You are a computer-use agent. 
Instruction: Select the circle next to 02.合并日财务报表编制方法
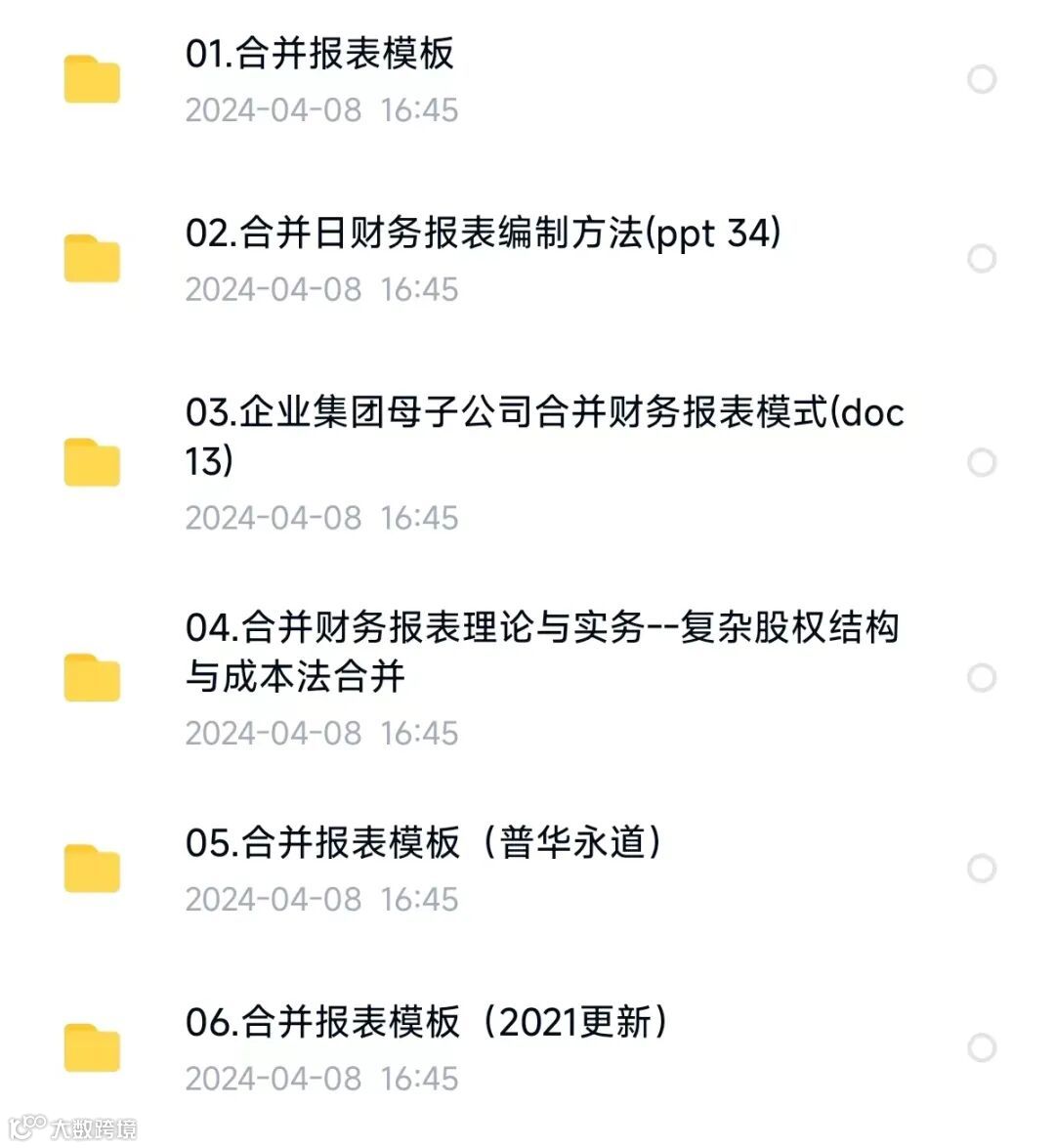(x=980, y=258)
